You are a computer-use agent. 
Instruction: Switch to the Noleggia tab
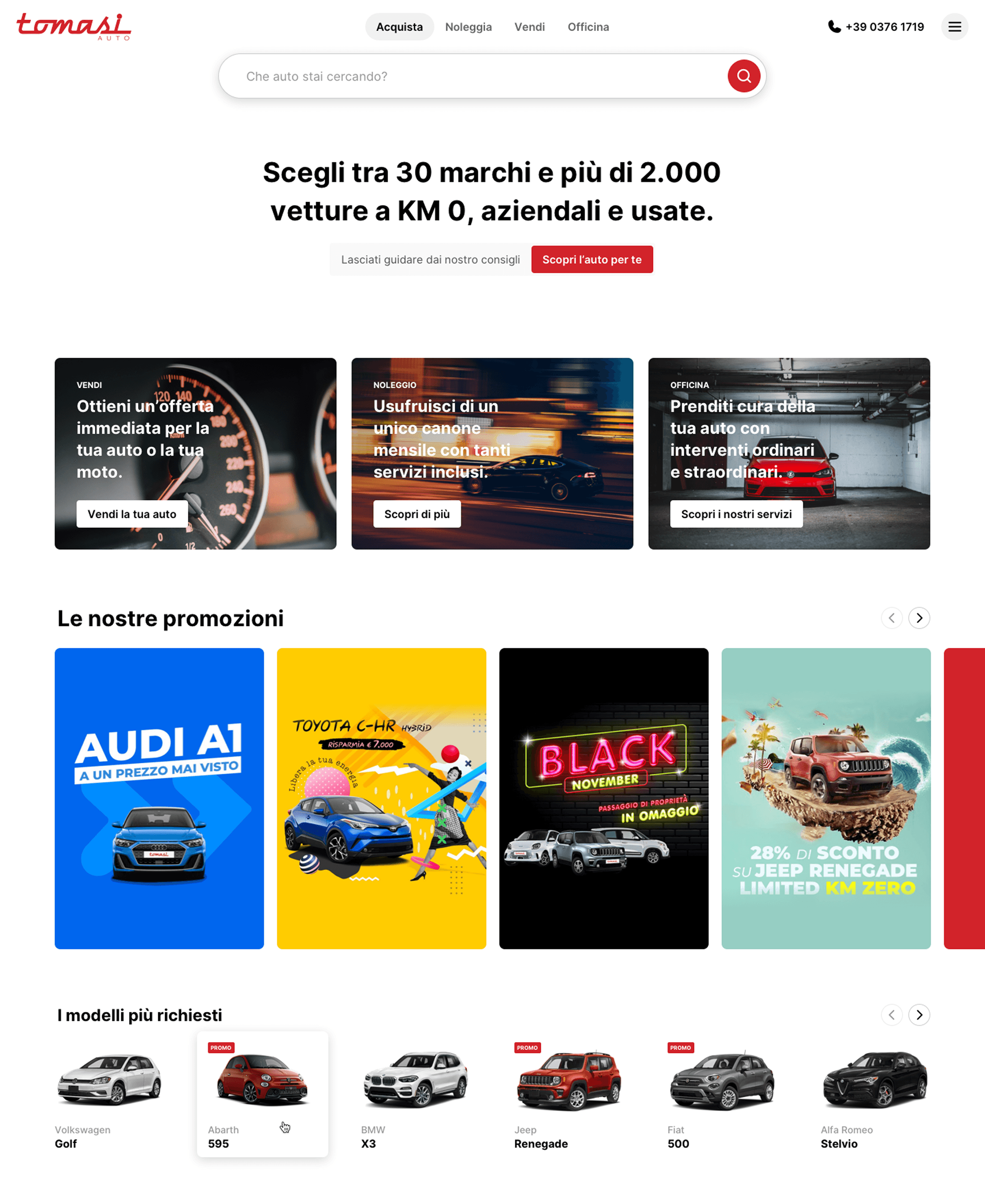[468, 26]
